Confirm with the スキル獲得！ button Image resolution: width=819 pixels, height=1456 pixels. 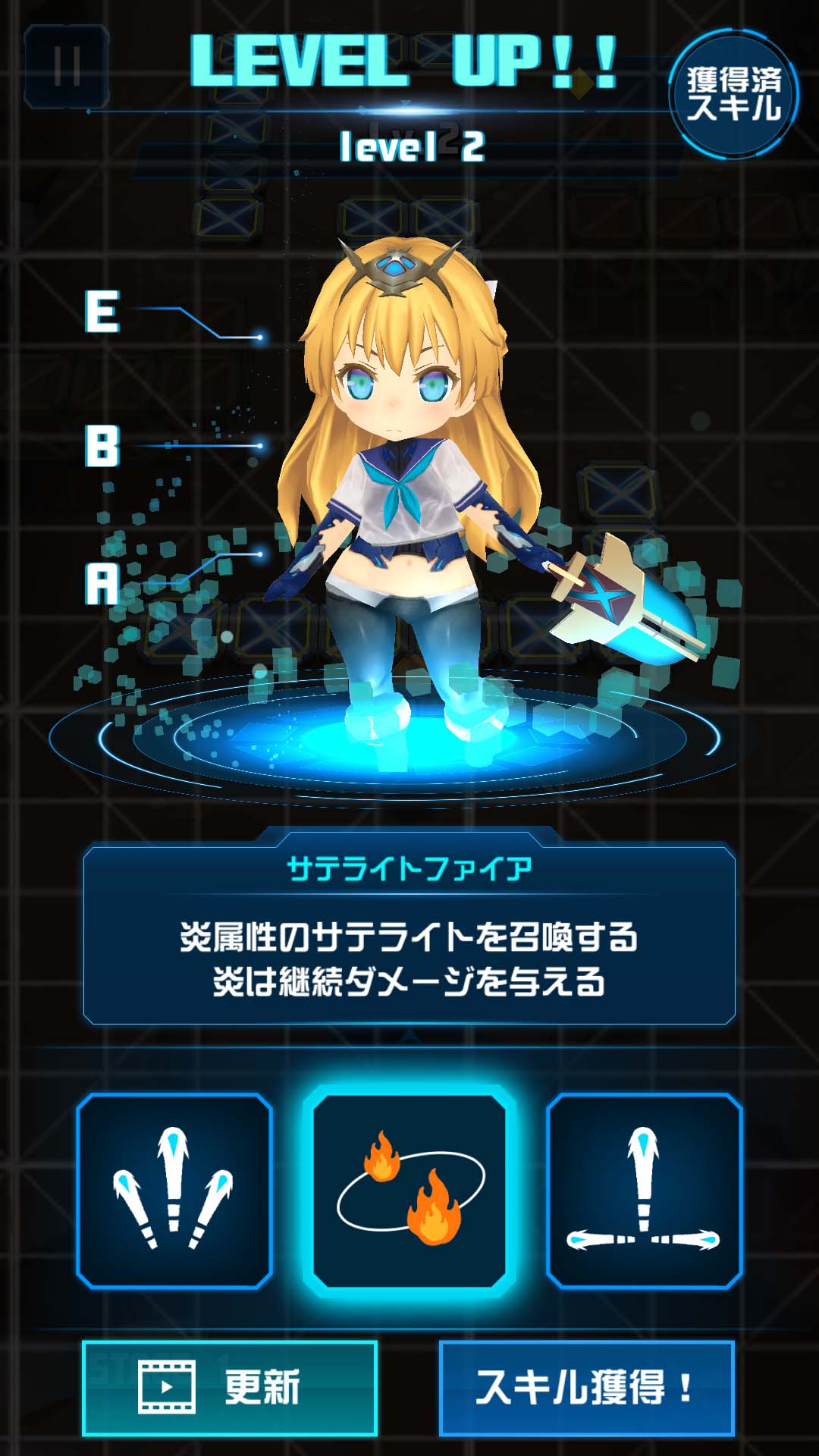[586, 1388]
